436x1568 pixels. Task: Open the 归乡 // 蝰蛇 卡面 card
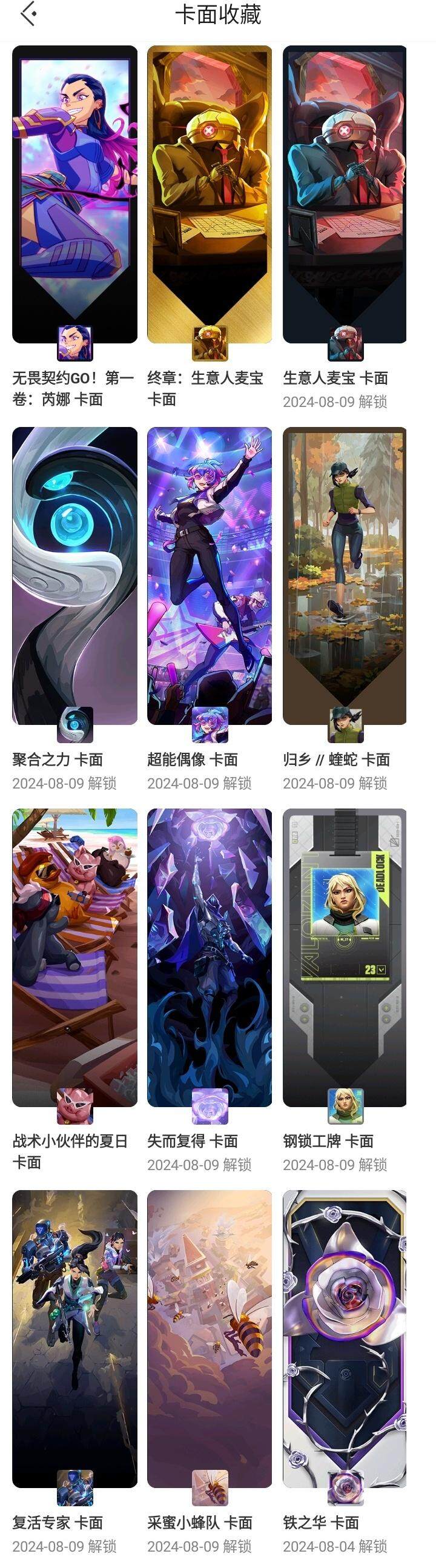(x=345, y=576)
